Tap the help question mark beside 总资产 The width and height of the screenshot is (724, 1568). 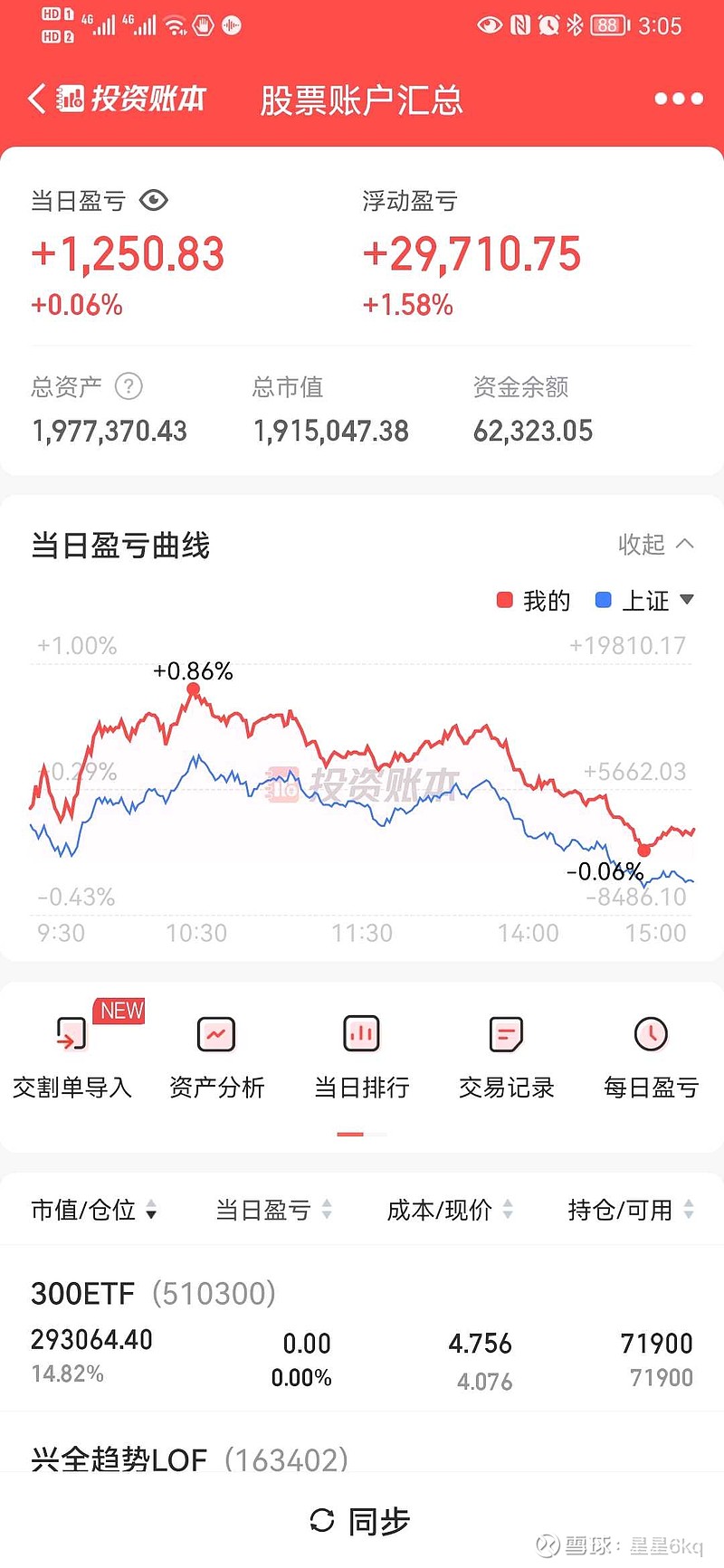[x=129, y=386]
